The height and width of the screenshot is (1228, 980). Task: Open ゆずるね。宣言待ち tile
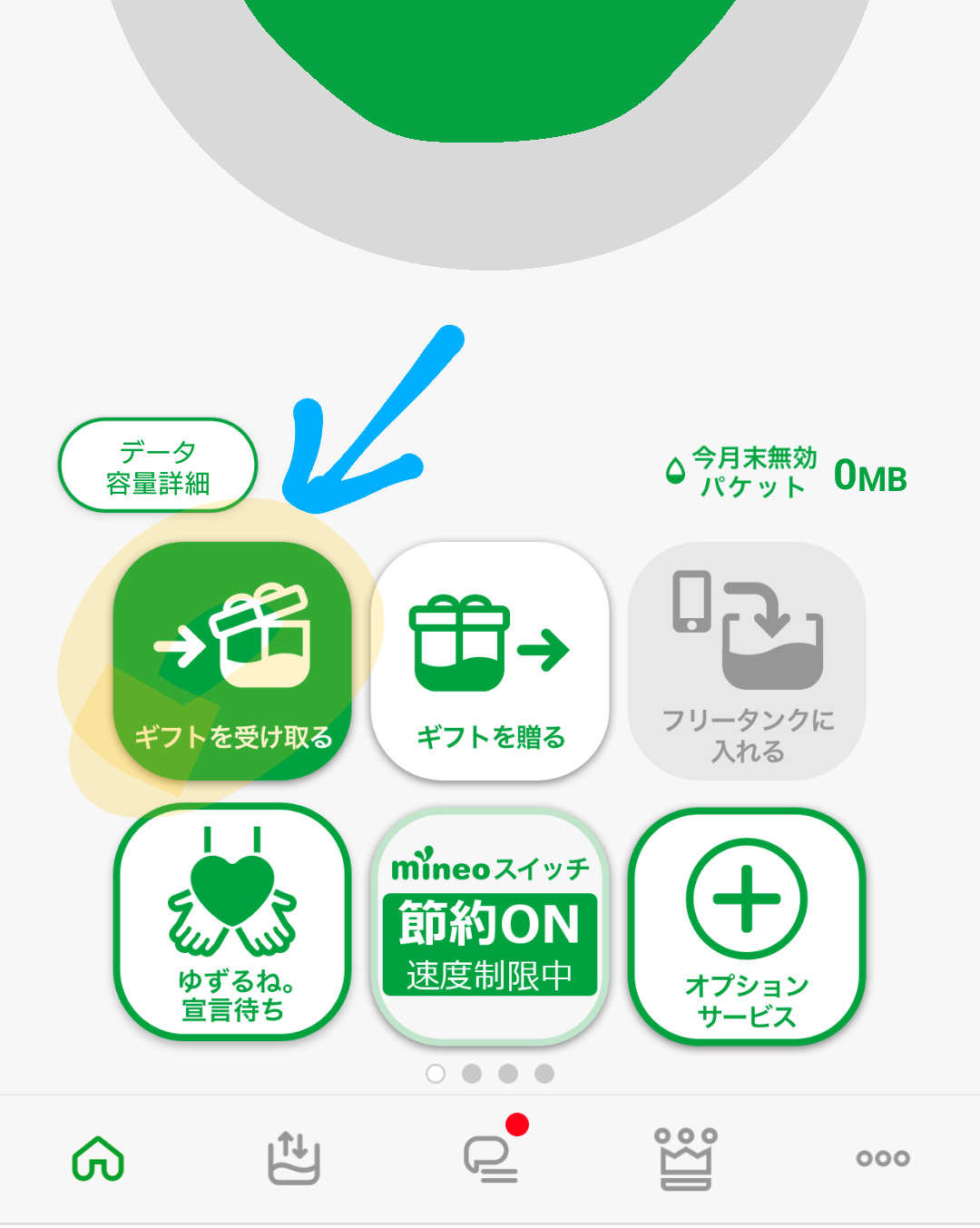tap(232, 922)
